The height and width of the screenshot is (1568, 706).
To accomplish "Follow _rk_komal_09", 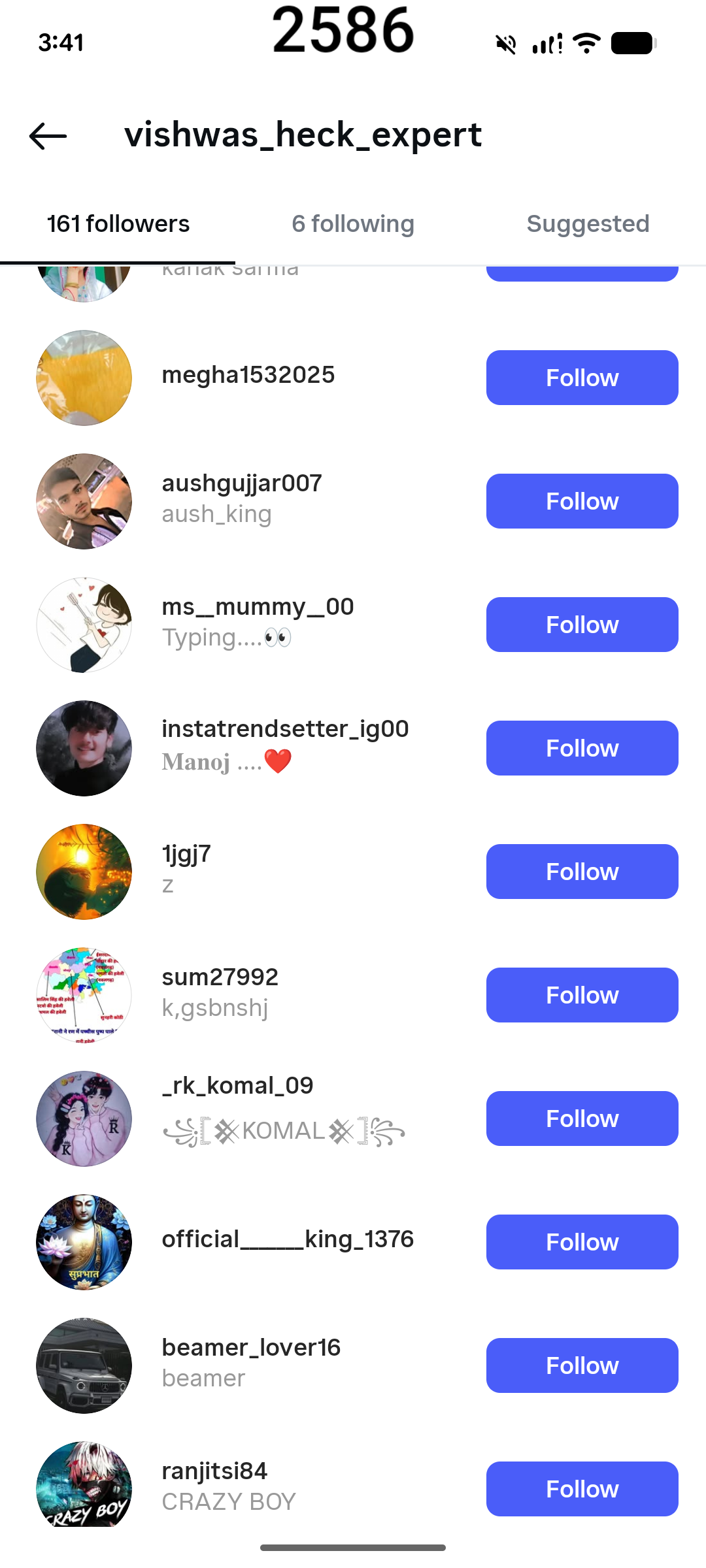I will (x=582, y=1119).
